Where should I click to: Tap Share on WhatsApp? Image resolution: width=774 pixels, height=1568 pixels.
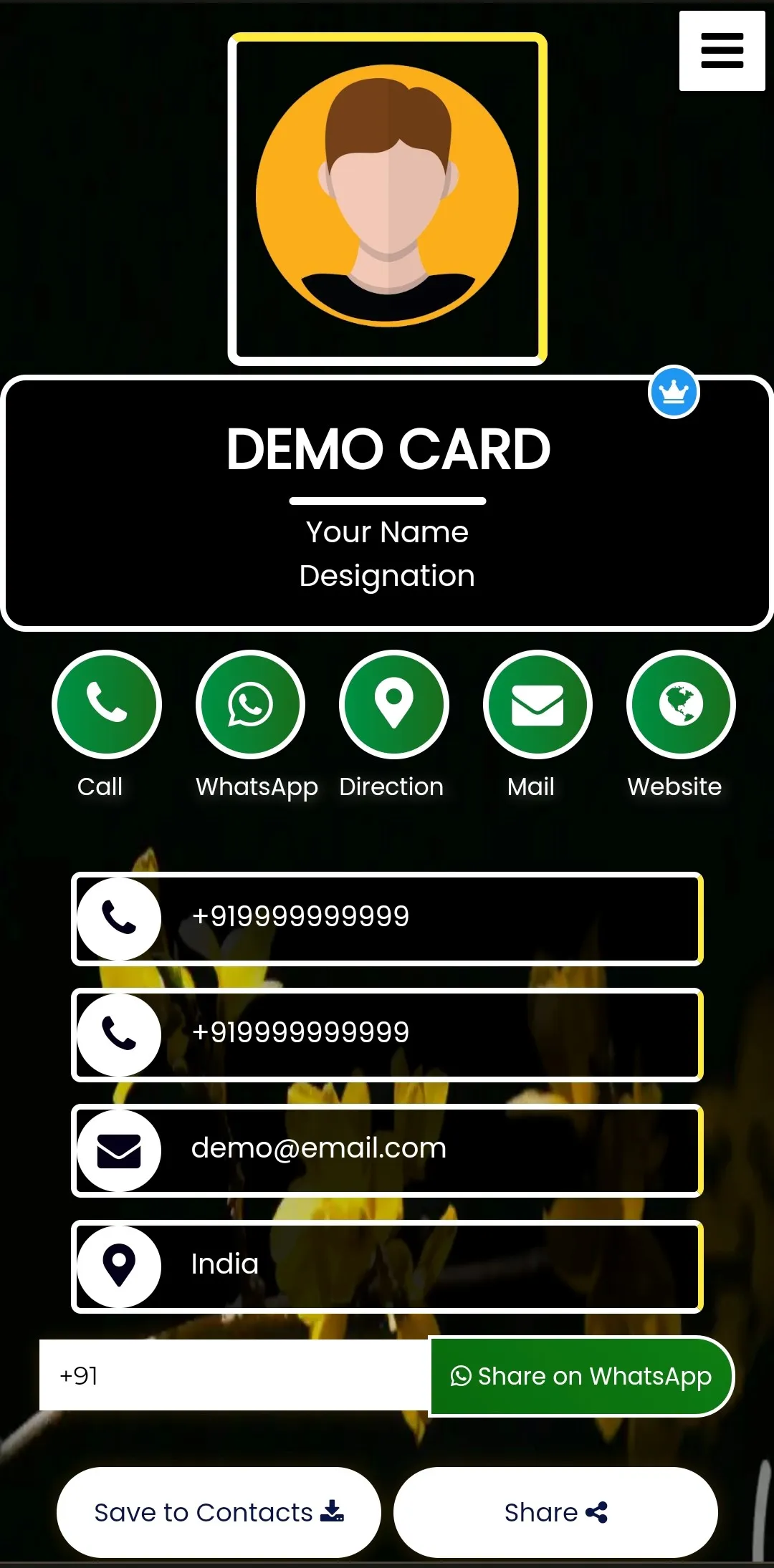pyautogui.click(x=581, y=1376)
